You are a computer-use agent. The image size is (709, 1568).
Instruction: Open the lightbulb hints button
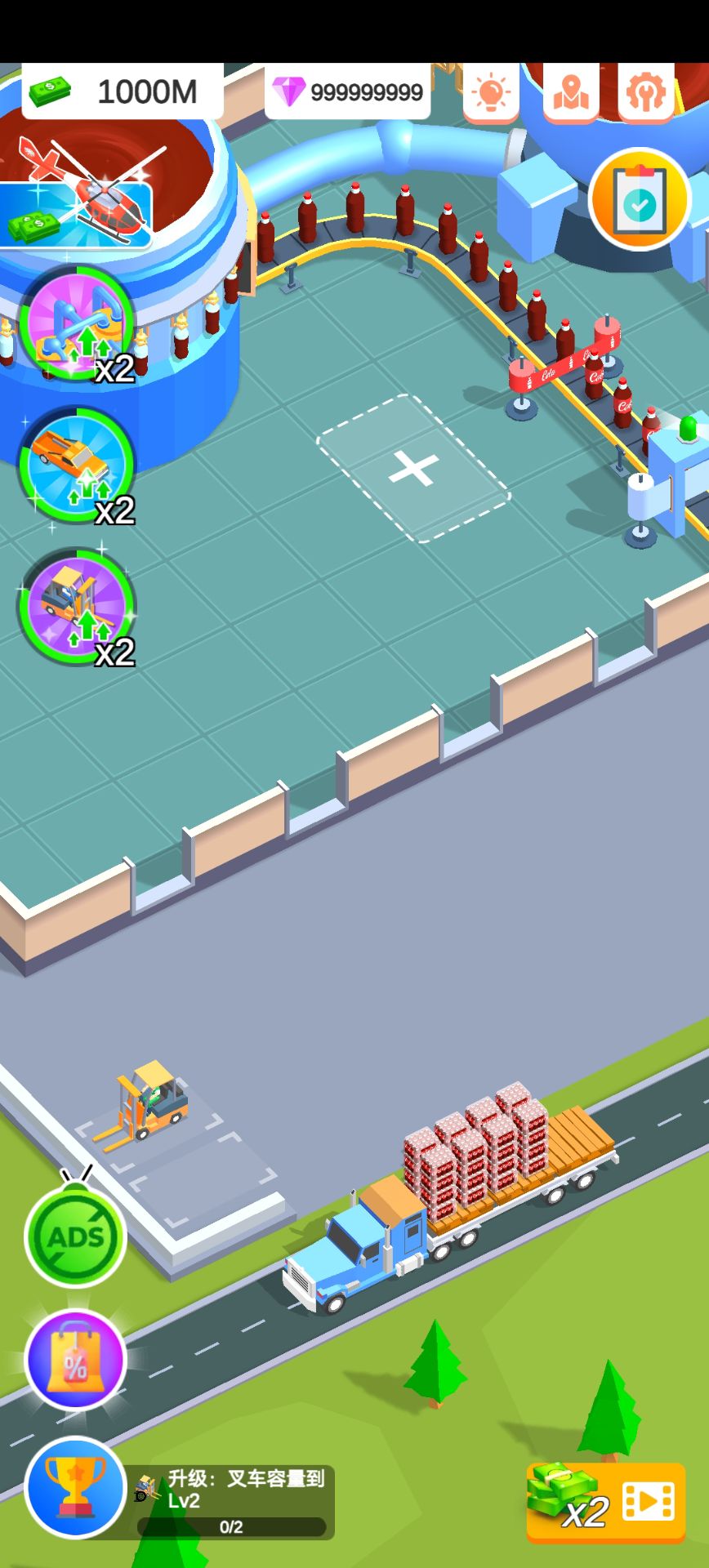(490, 93)
